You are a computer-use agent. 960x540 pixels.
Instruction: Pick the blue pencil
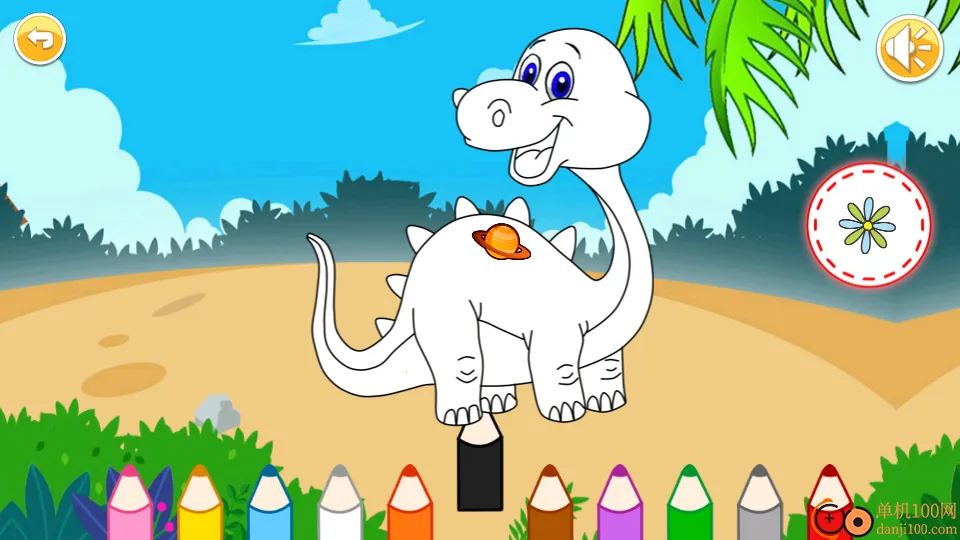[270, 505]
